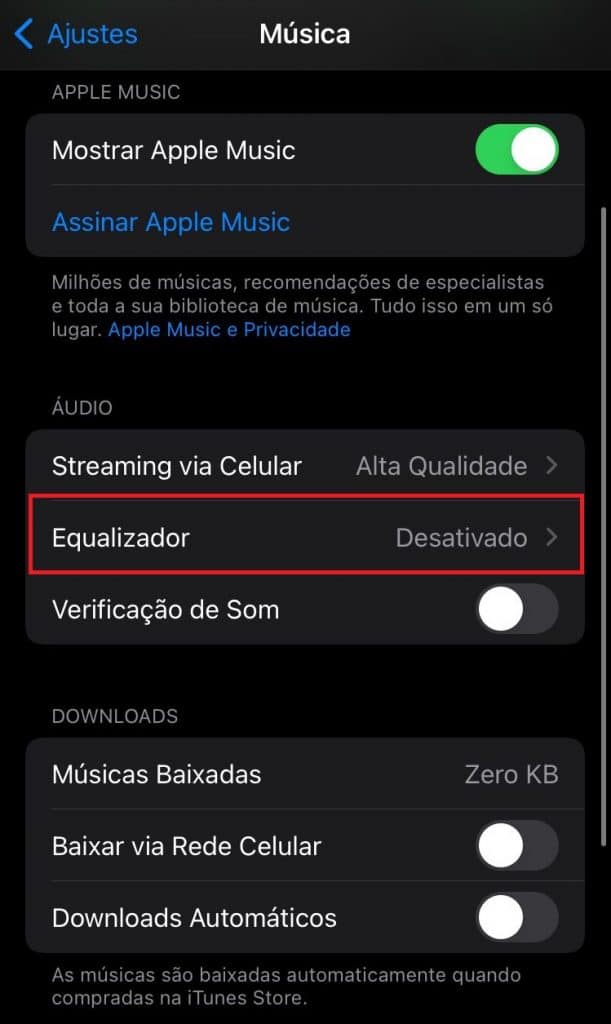Open the Equalizador options
Viewport: 611px width, 1024px height.
point(305,538)
